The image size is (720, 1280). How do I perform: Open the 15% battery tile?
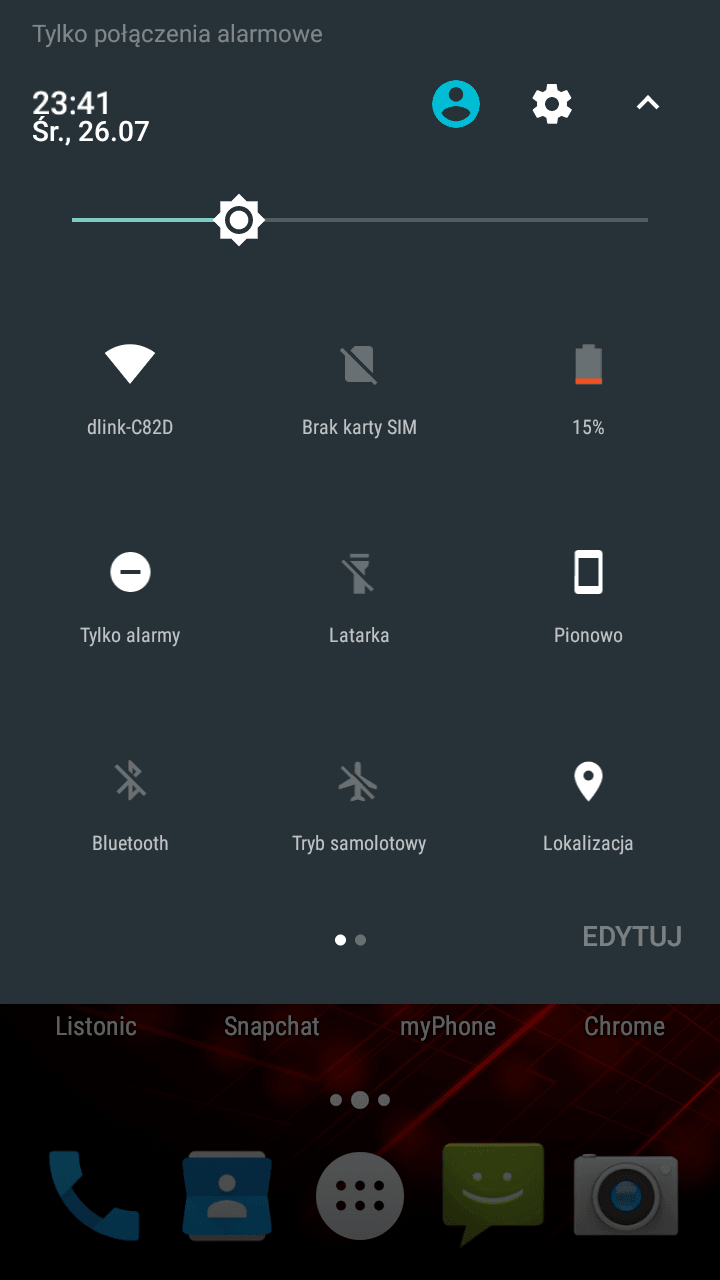coord(588,390)
